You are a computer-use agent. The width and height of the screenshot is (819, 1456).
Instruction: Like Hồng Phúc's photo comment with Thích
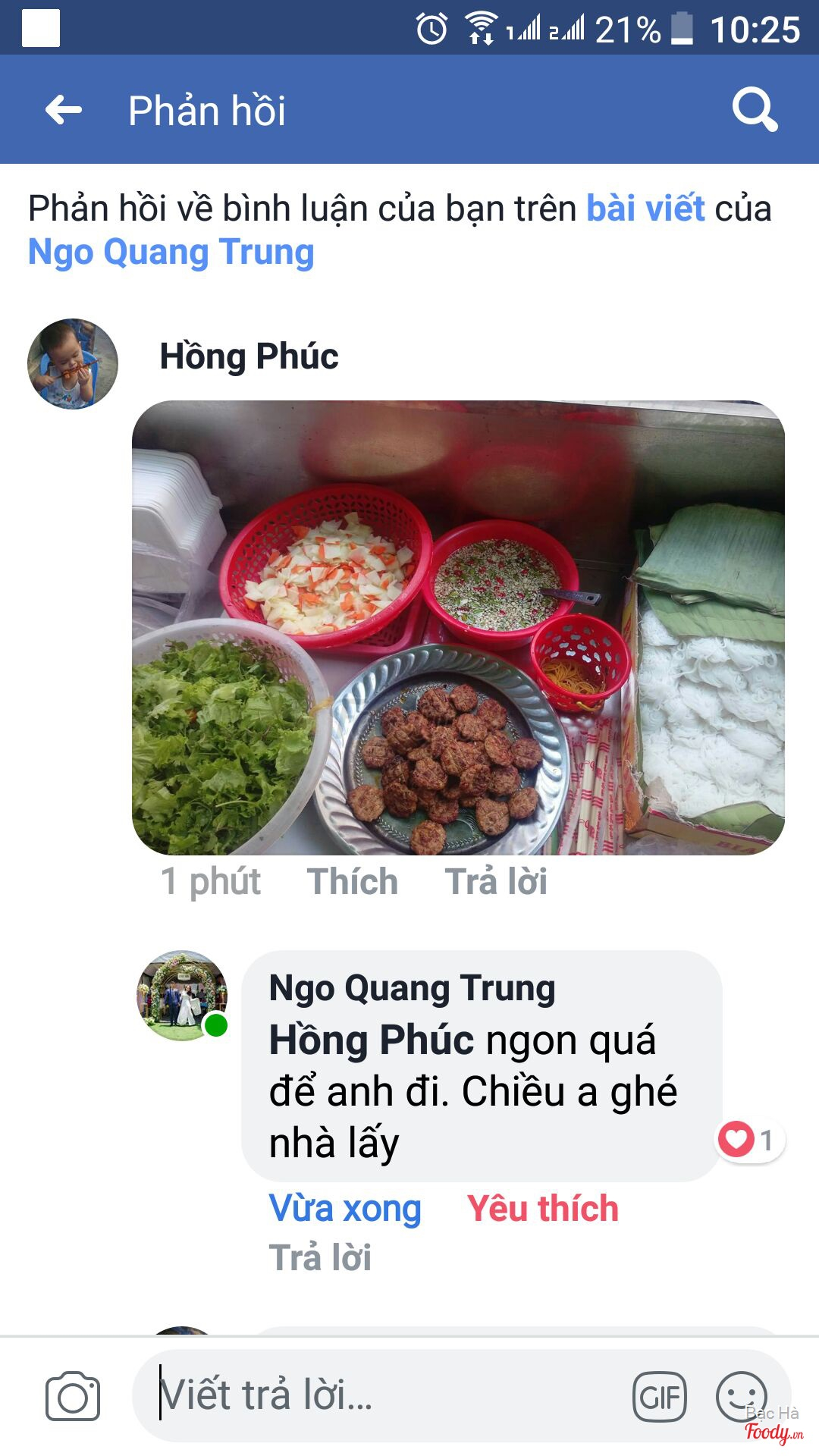click(x=352, y=882)
